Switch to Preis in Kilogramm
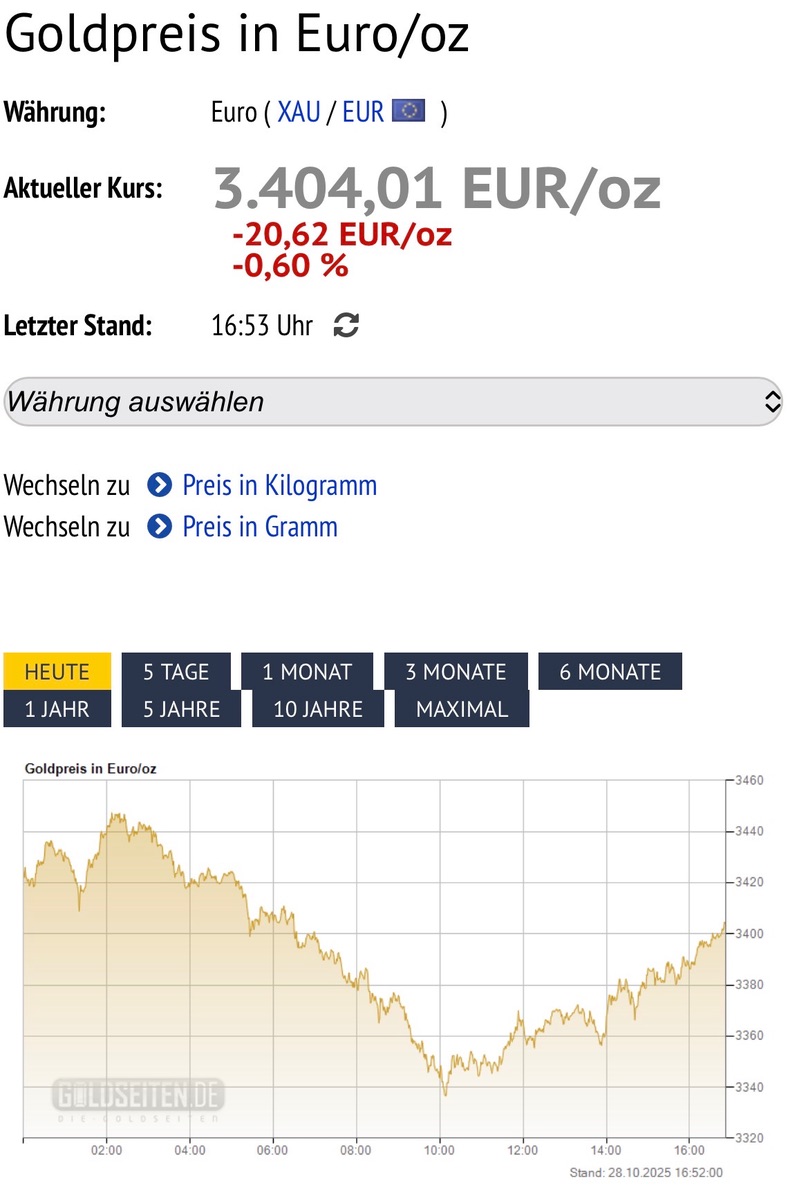 pos(279,486)
